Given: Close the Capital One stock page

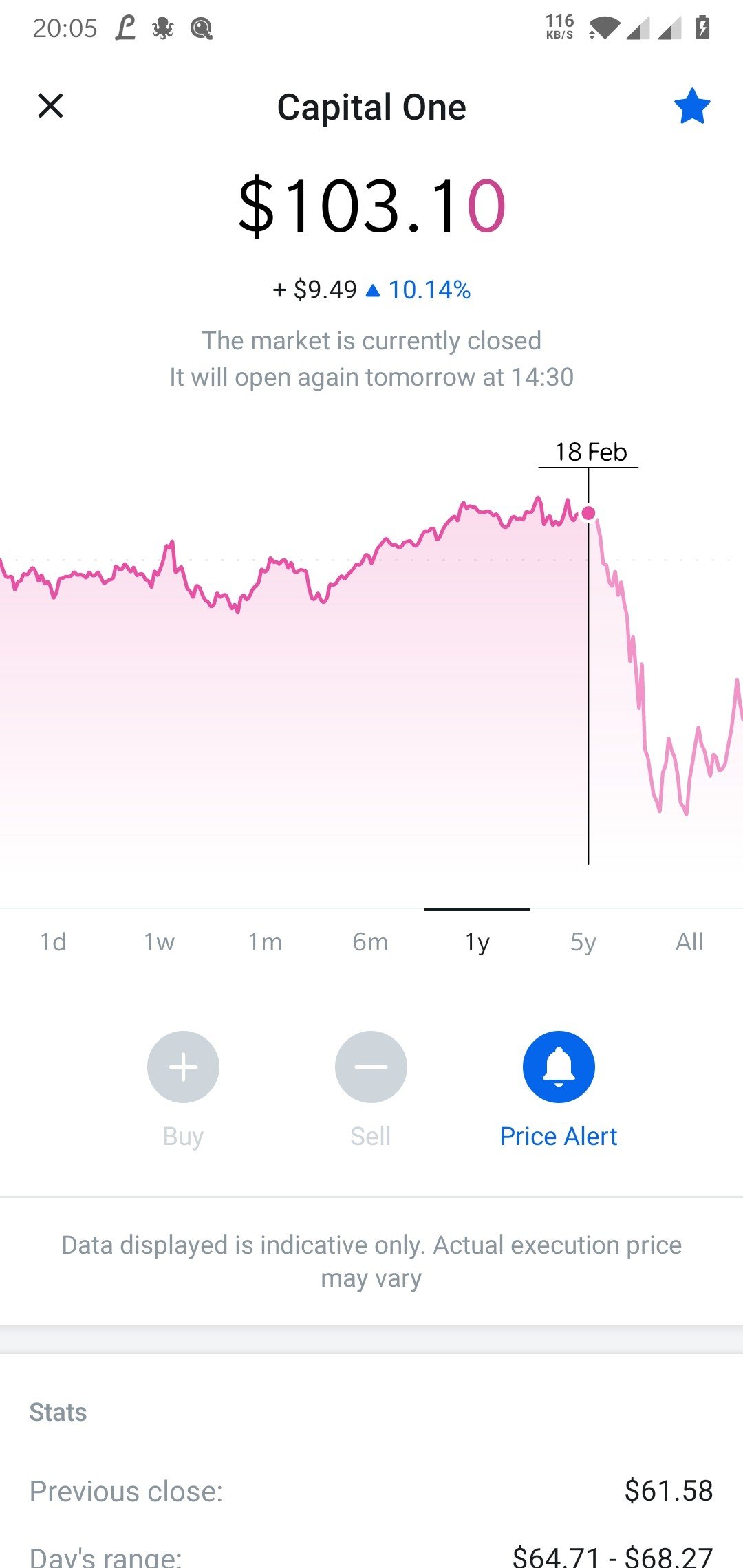Looking at the screenshot, I should (50, 106).
